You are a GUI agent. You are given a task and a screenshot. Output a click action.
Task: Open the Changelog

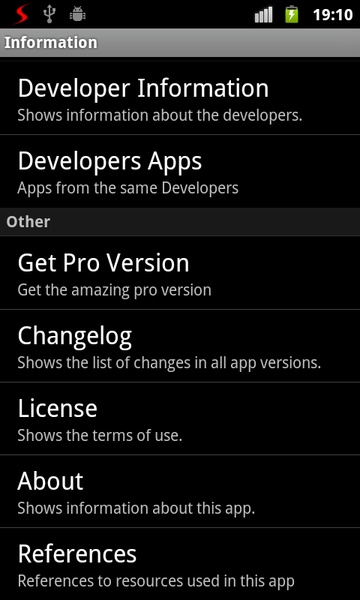180,346
